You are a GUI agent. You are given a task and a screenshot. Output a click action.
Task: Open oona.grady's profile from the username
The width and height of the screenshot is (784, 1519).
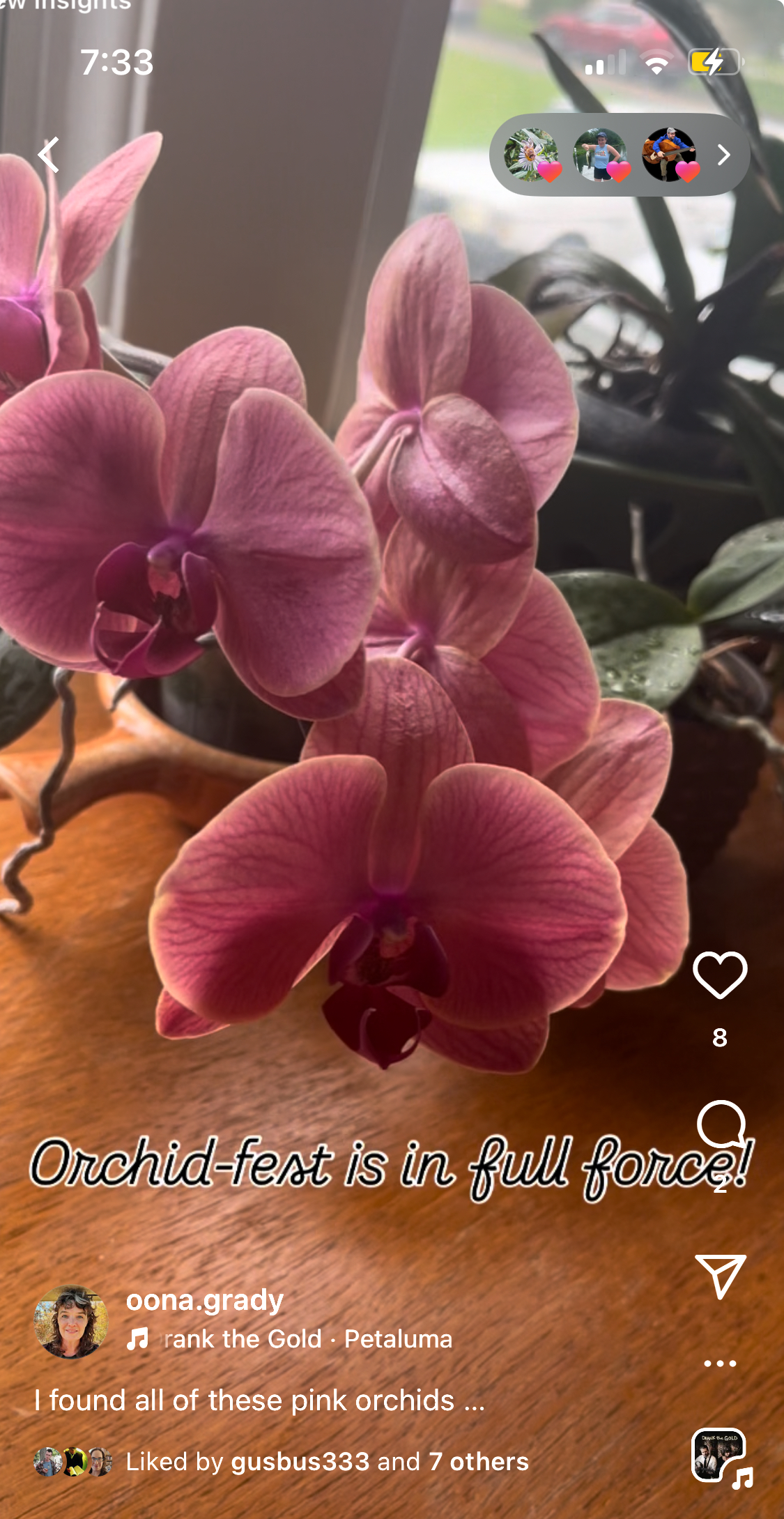coord(204,1300)
